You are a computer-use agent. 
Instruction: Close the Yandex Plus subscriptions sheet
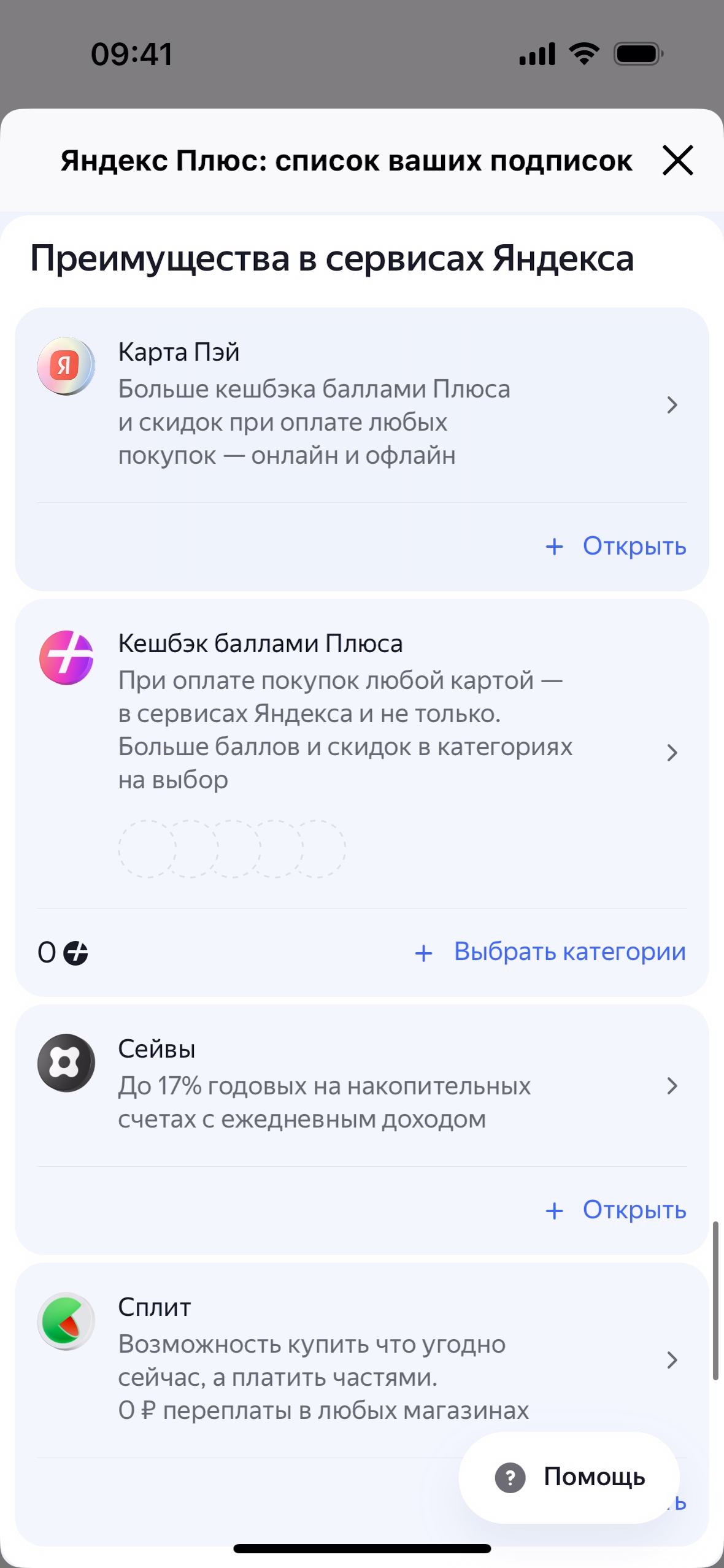click(677, 161)
